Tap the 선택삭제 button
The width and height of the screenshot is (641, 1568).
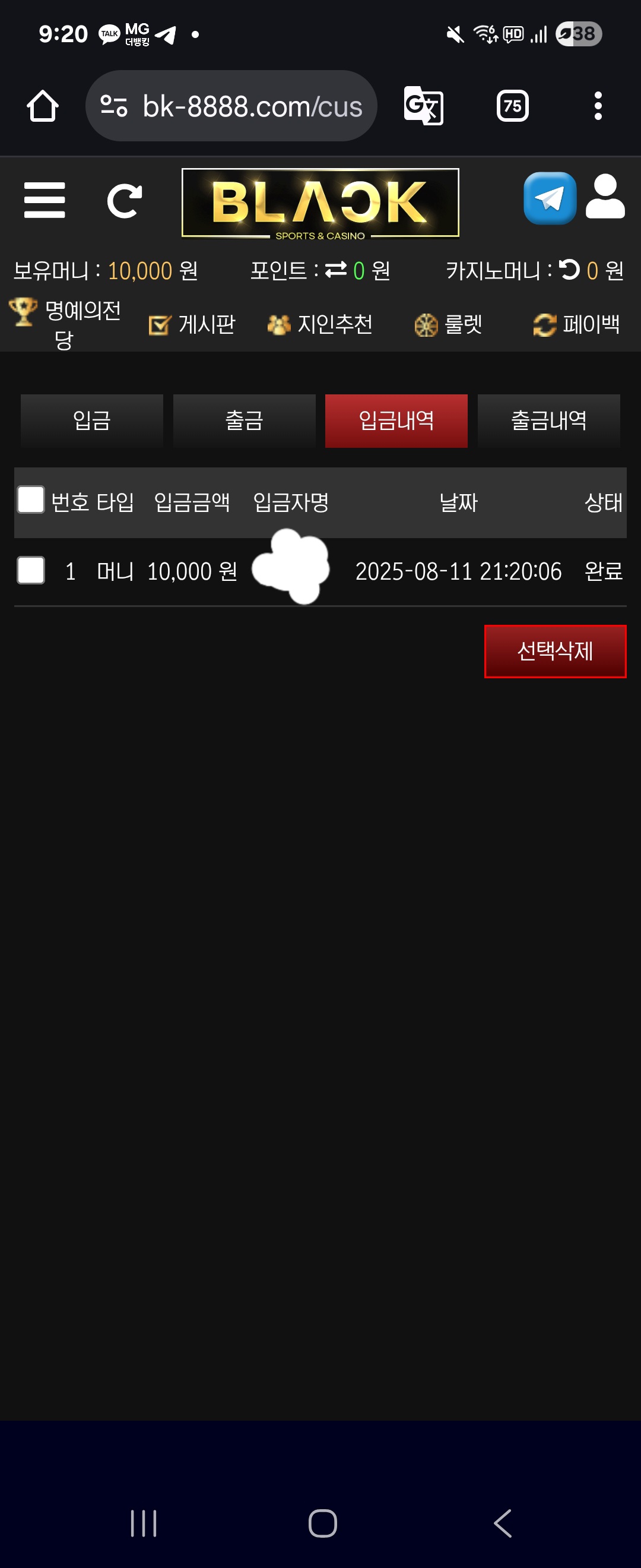[554, 651]
